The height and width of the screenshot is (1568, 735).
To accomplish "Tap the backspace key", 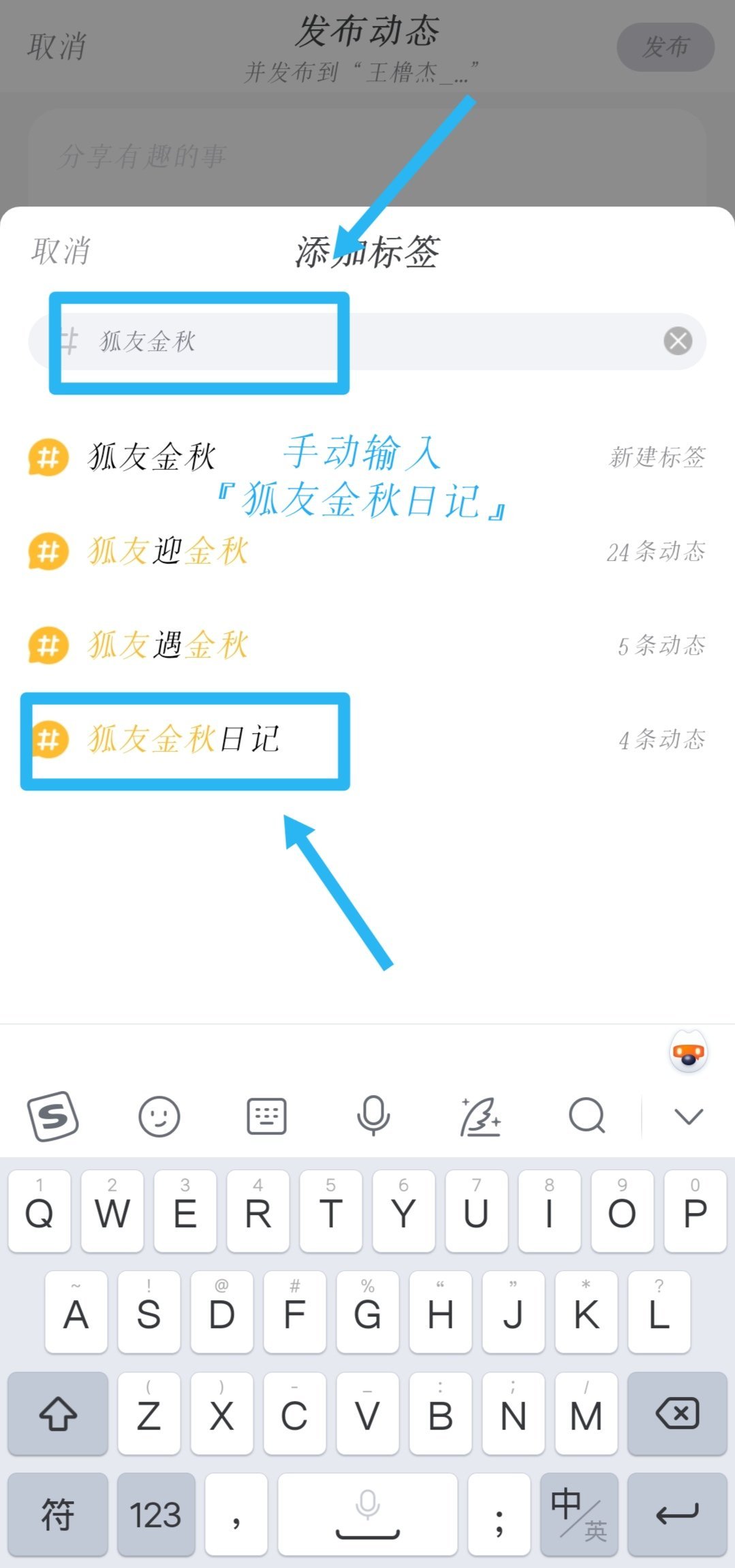I will point(677,1413).
